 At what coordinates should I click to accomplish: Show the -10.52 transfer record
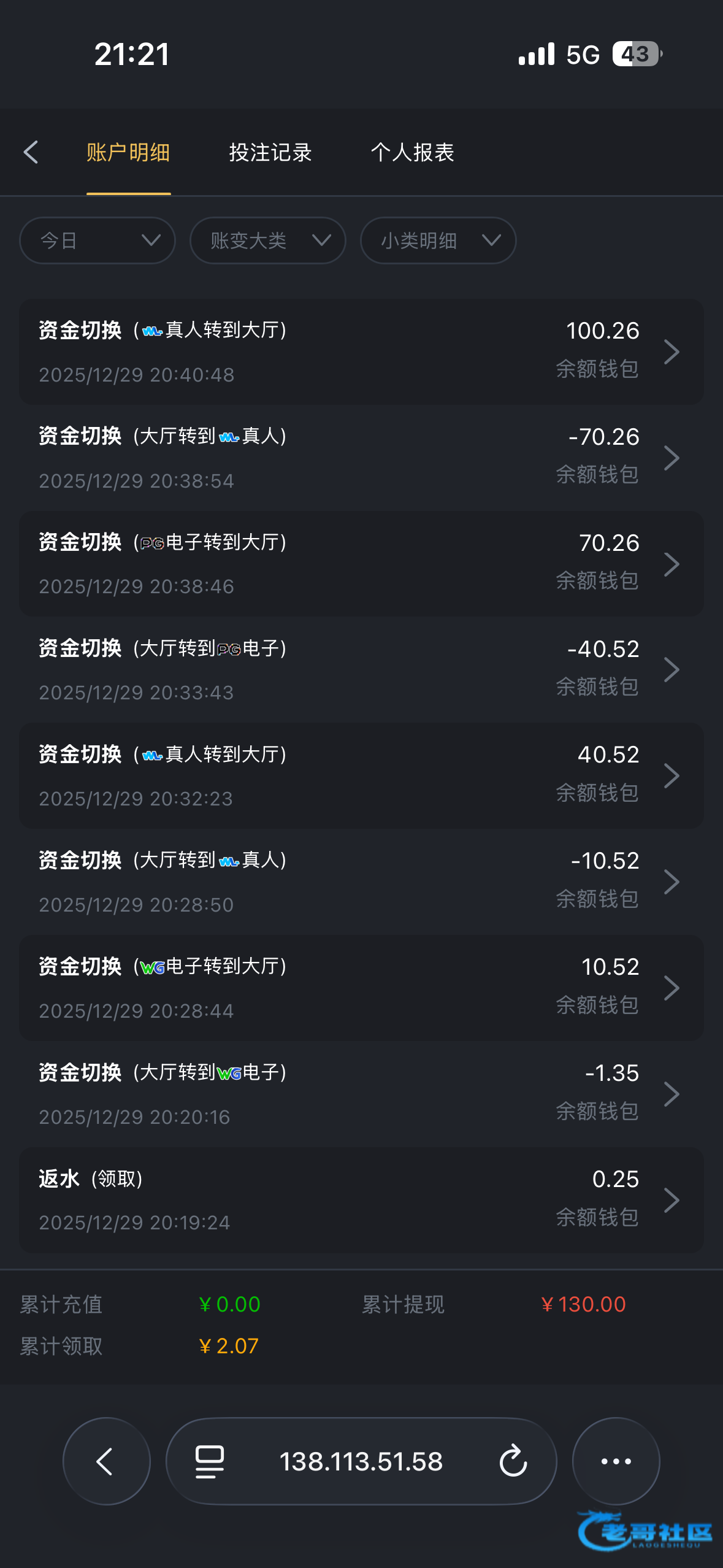(361, 882)
